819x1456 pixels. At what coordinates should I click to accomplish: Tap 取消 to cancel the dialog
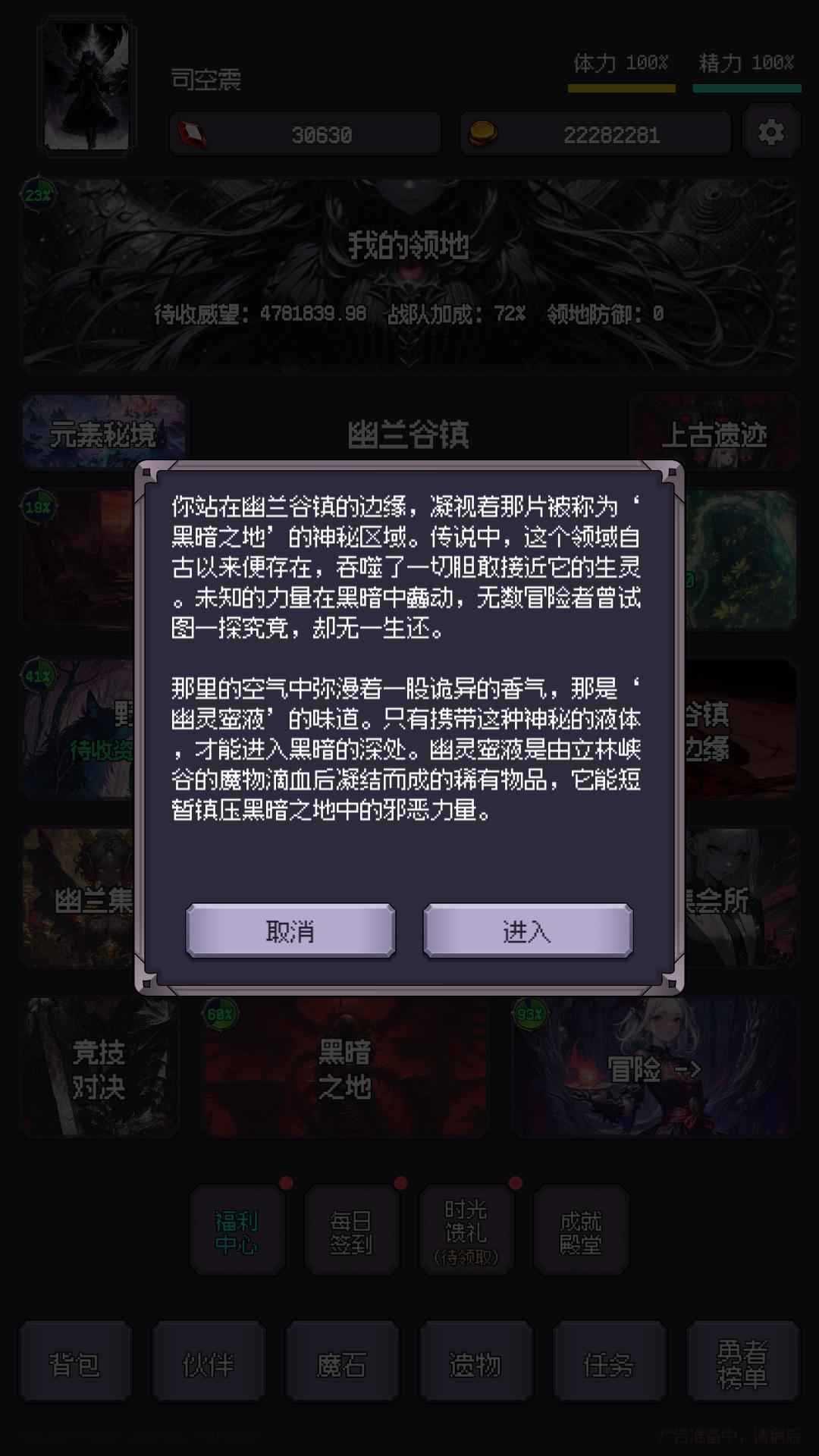(x=290, y=930)
